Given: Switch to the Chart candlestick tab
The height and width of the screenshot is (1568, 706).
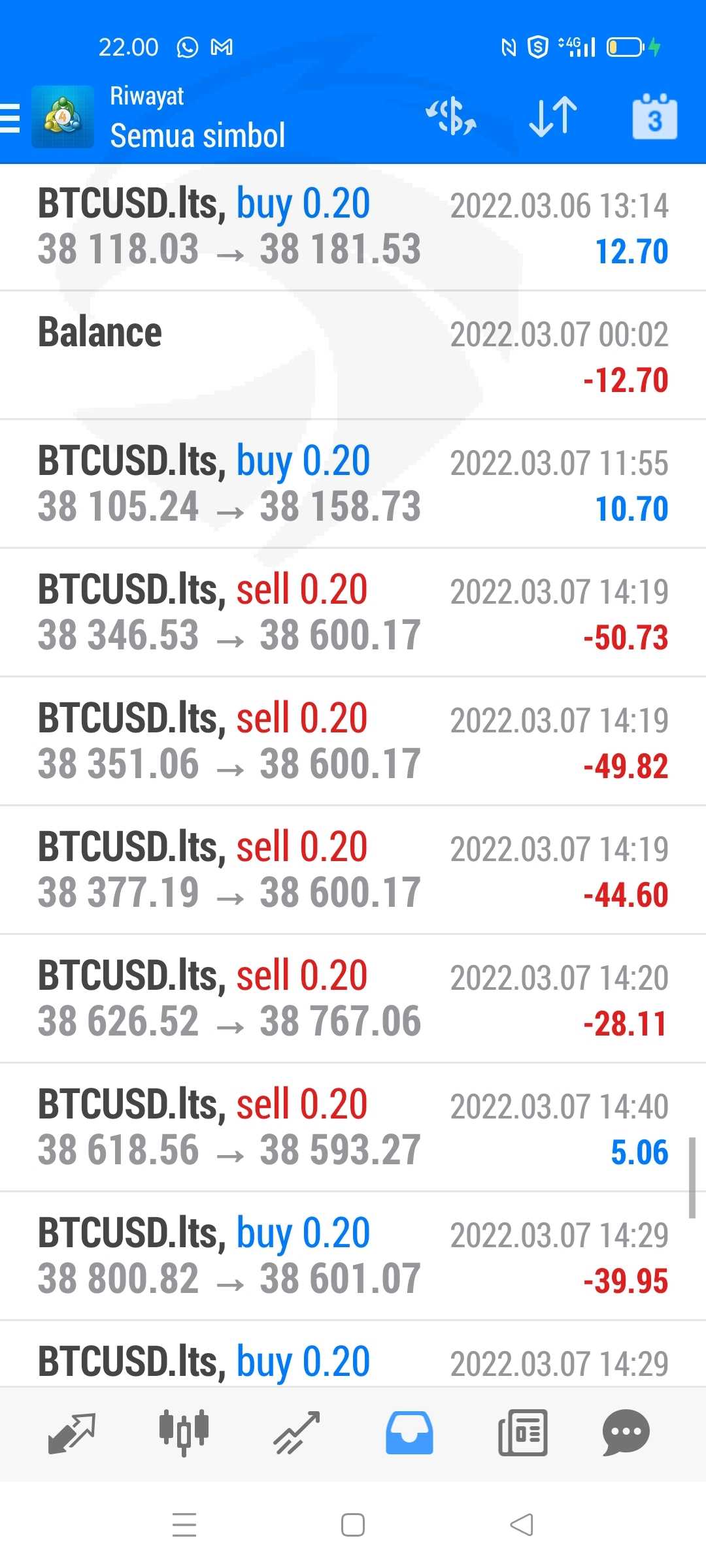Looking at the screenshot, I should coord(184,1433).
